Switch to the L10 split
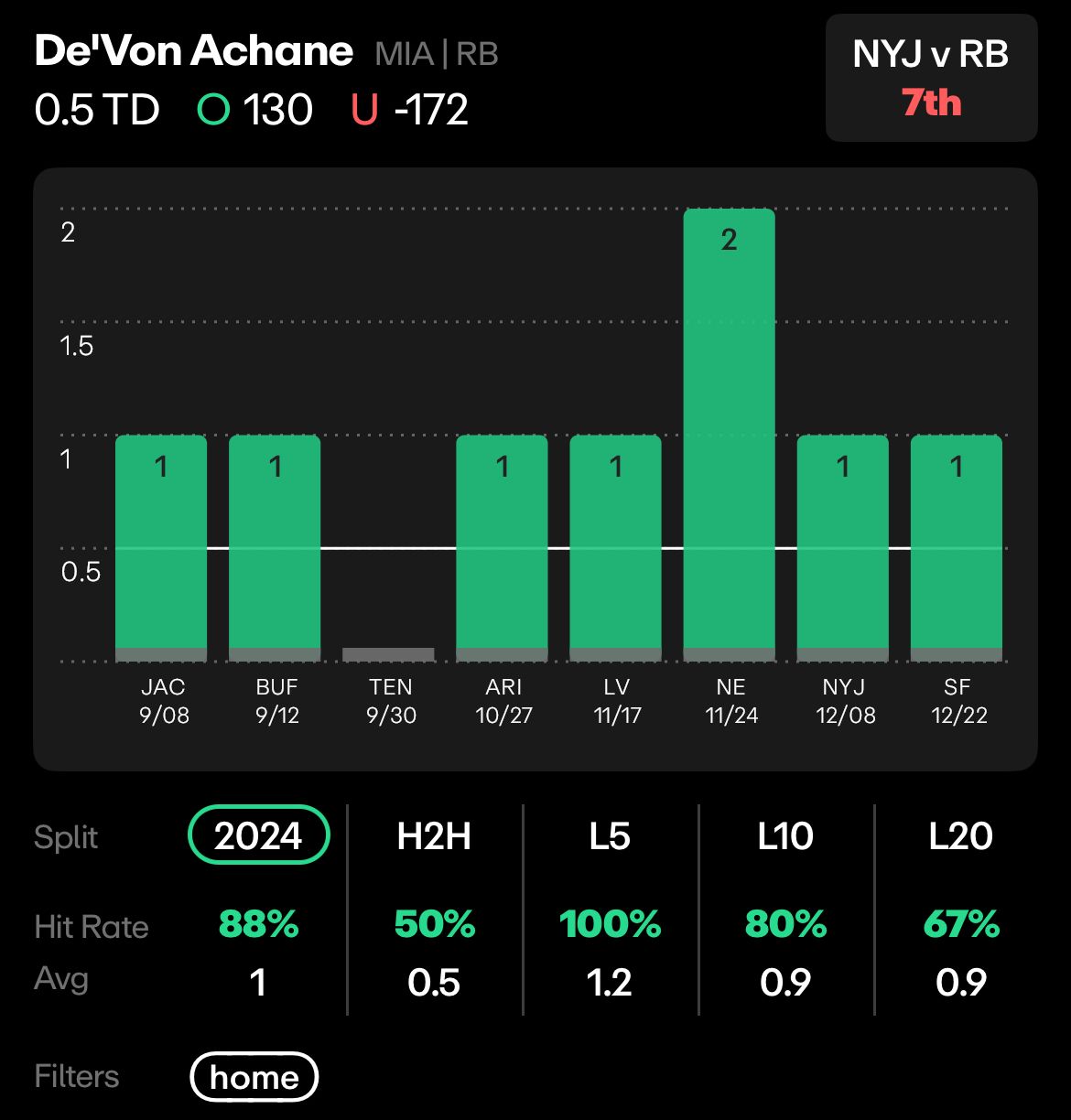The width and height of the screenshot is (1071, 1120). click(x=785, y=835)
